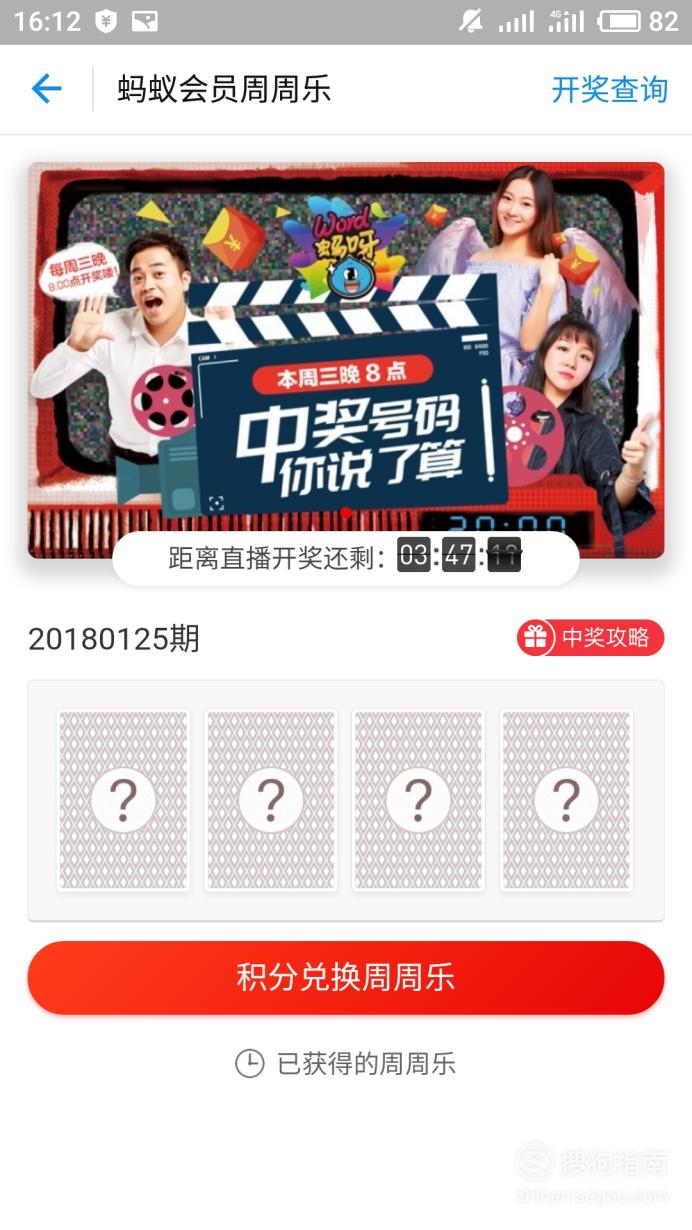Go back using the blue arrow
Viewport: 692px width, 1230px height.
click(x=47, y=89)
